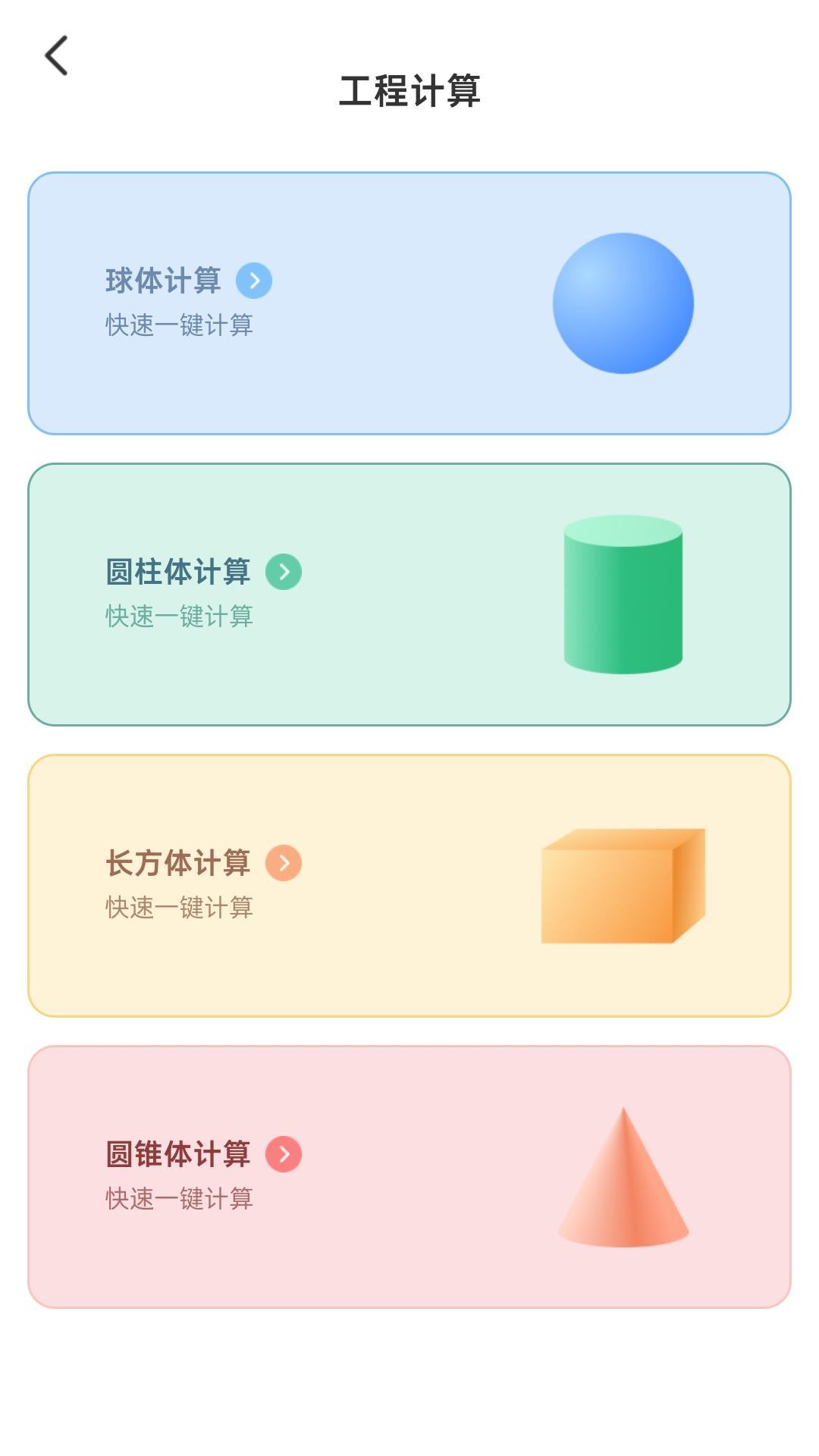Select the pink cone icon

click(623, 1179)
